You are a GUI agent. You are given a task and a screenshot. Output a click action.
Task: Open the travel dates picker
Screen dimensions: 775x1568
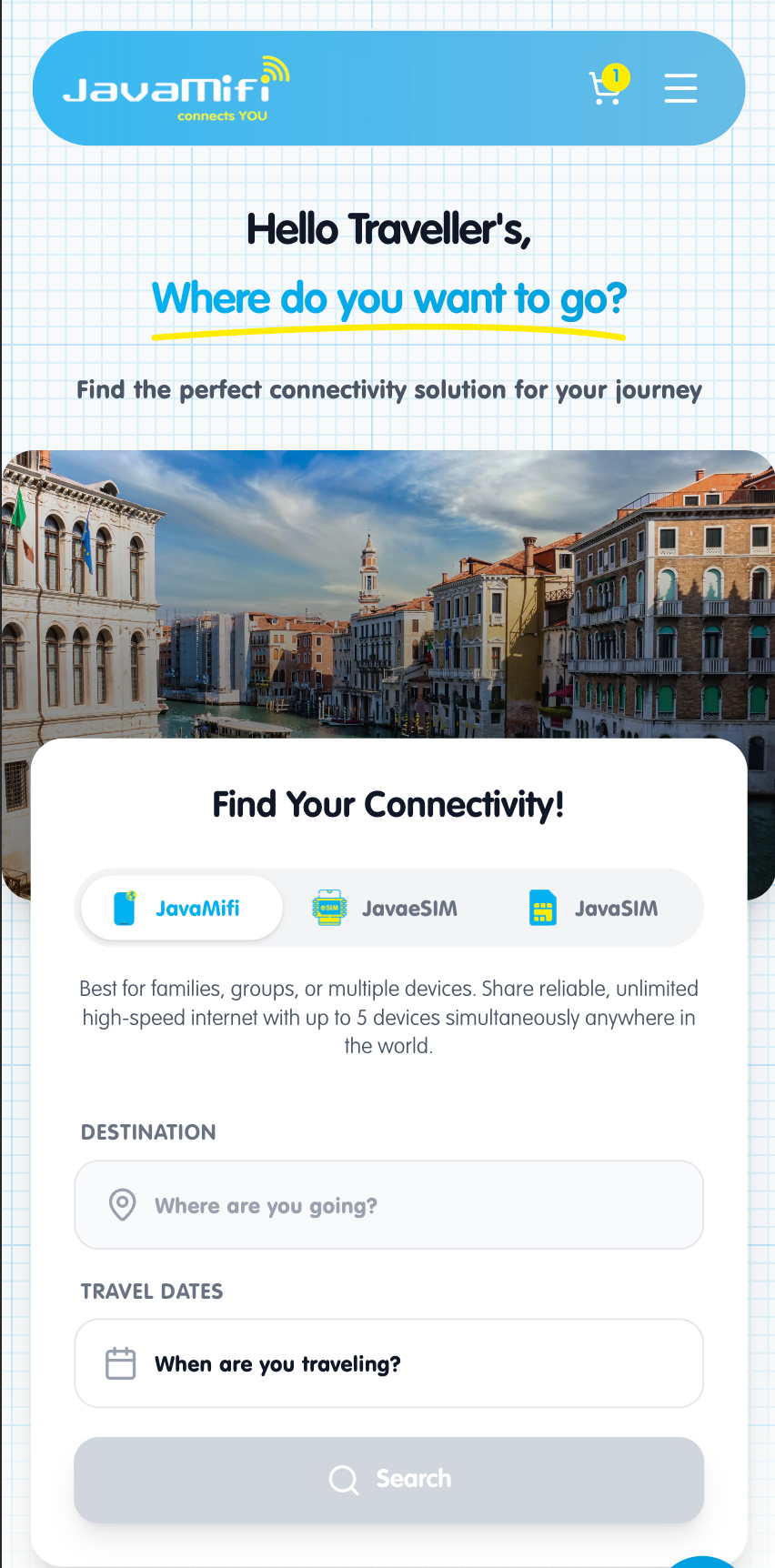click(x=388, y=1363)
